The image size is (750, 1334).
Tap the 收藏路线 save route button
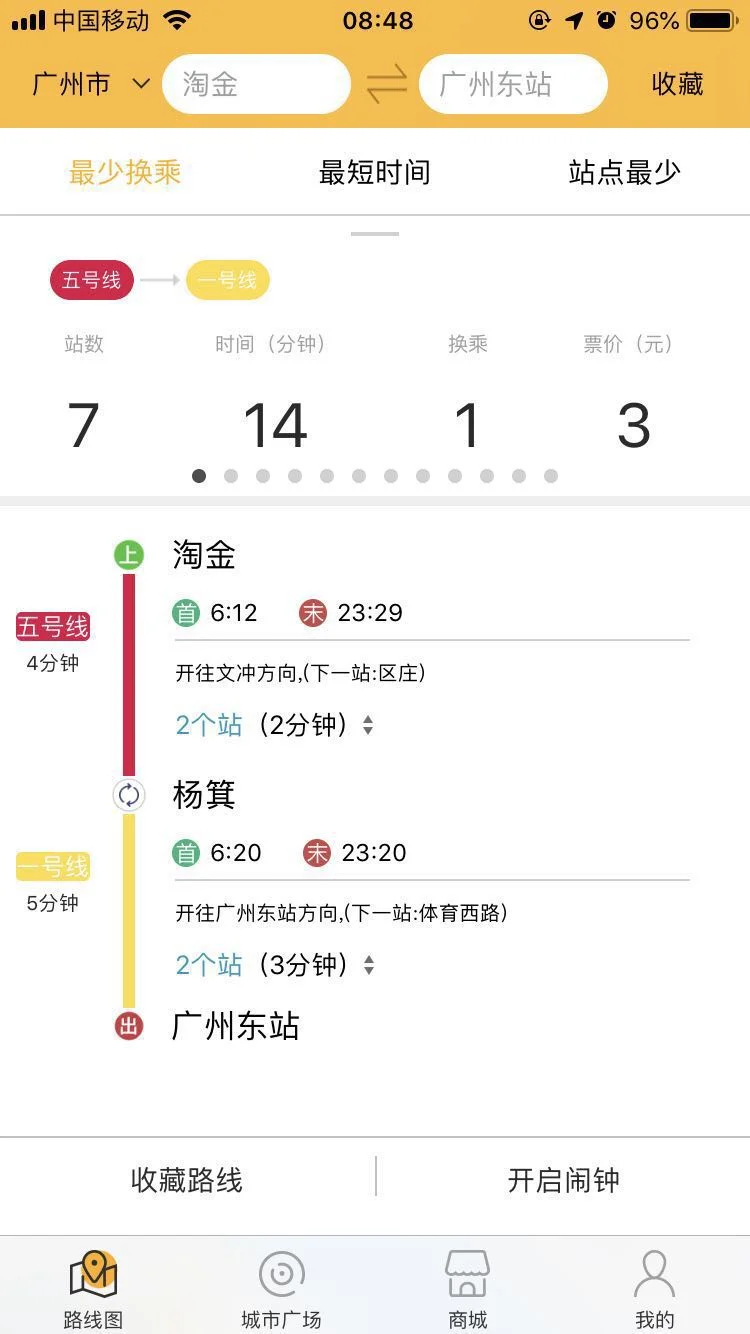tap(187, 1180)
